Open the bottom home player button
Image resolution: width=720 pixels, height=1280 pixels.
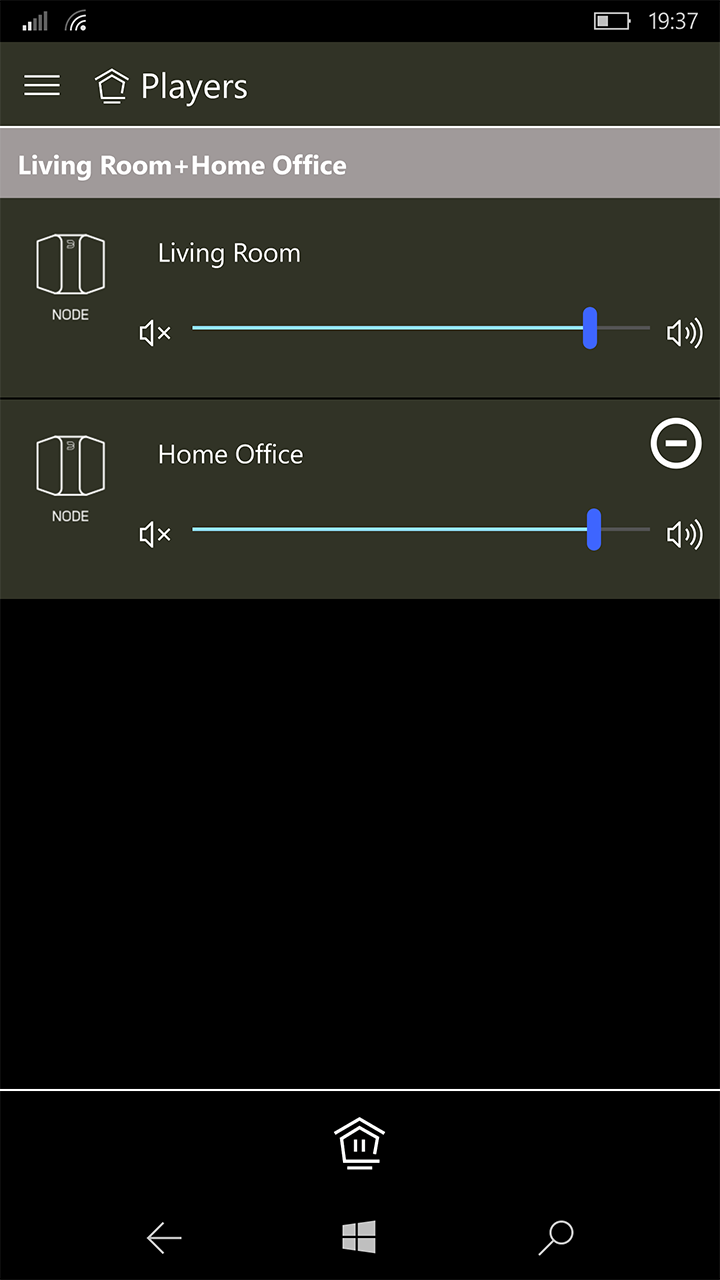[359, 1144]
